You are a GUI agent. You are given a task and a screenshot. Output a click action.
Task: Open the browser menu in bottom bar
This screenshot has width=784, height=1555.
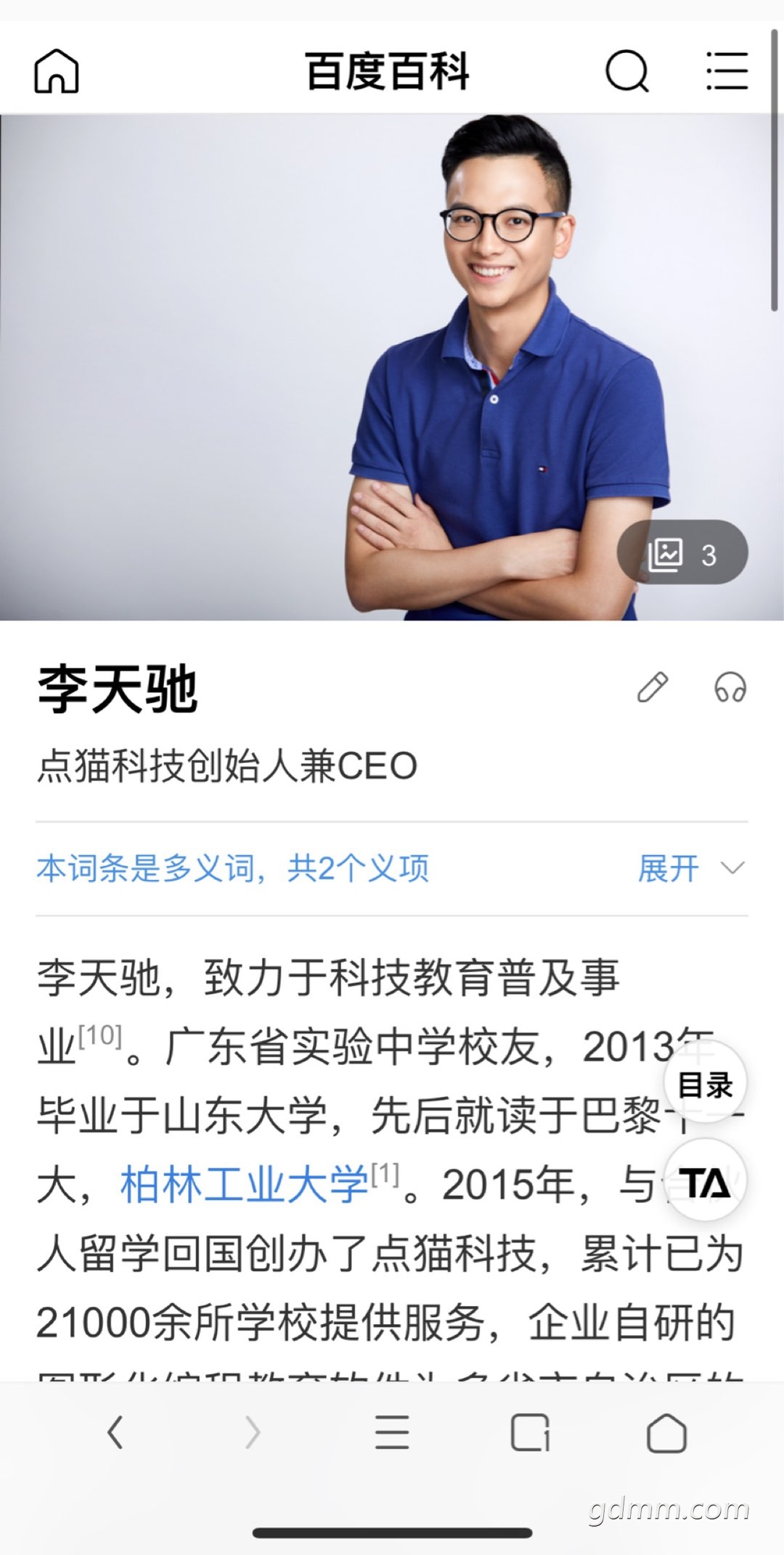392,1432
